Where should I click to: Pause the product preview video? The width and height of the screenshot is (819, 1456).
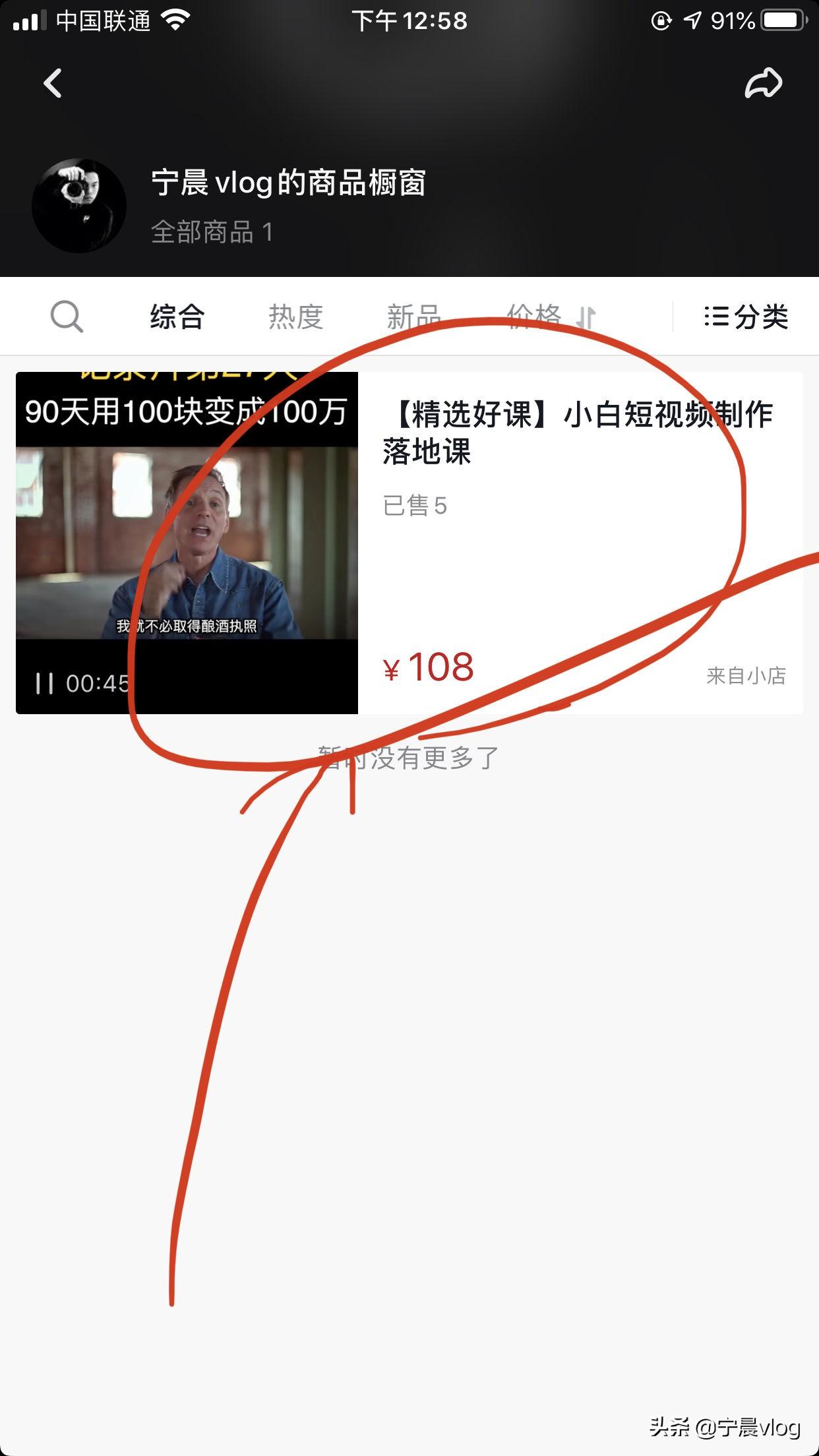[44, 683]
